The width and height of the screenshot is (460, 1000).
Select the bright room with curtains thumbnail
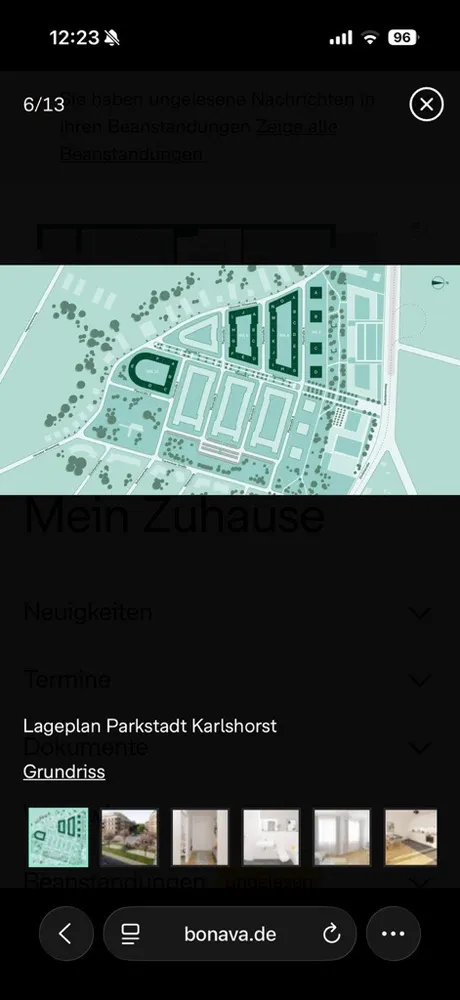[x=341, y=837]
